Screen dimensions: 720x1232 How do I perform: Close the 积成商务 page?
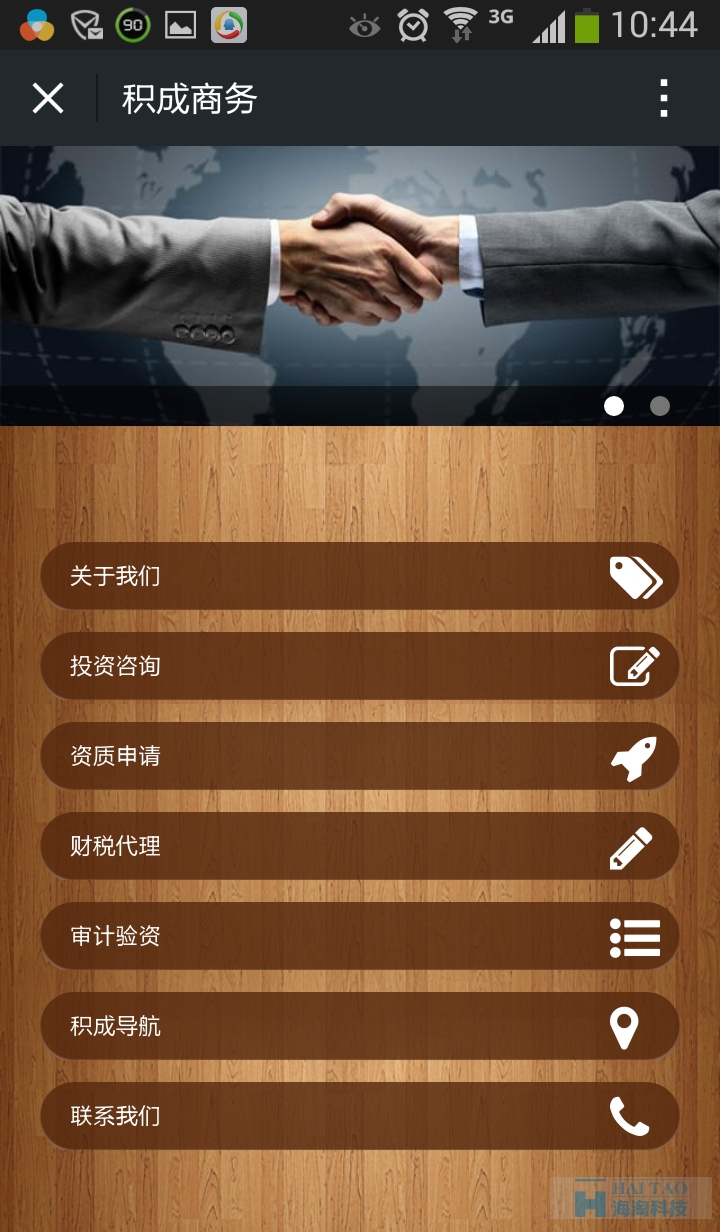click(x=47, y=99)
